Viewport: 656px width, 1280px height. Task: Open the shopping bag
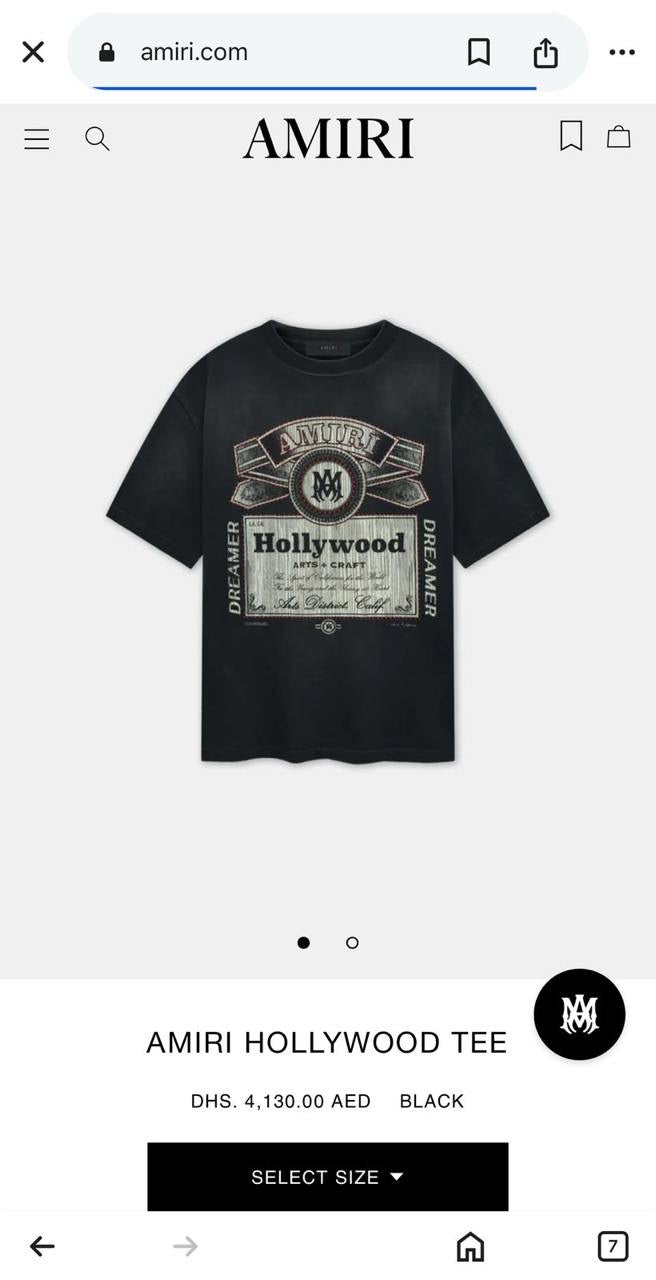(619, 137)
